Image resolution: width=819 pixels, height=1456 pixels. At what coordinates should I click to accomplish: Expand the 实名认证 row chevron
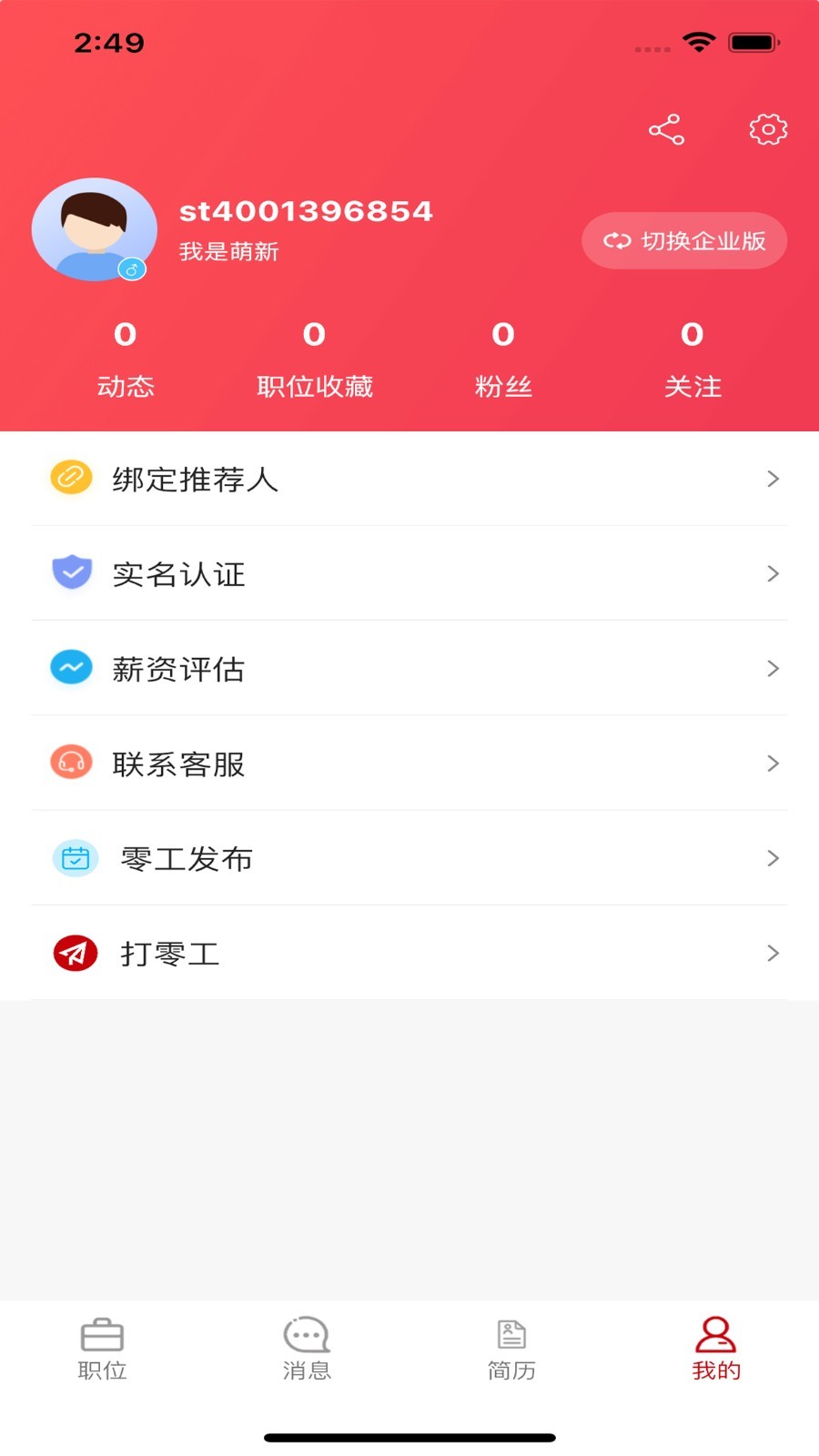click(773, 573)
